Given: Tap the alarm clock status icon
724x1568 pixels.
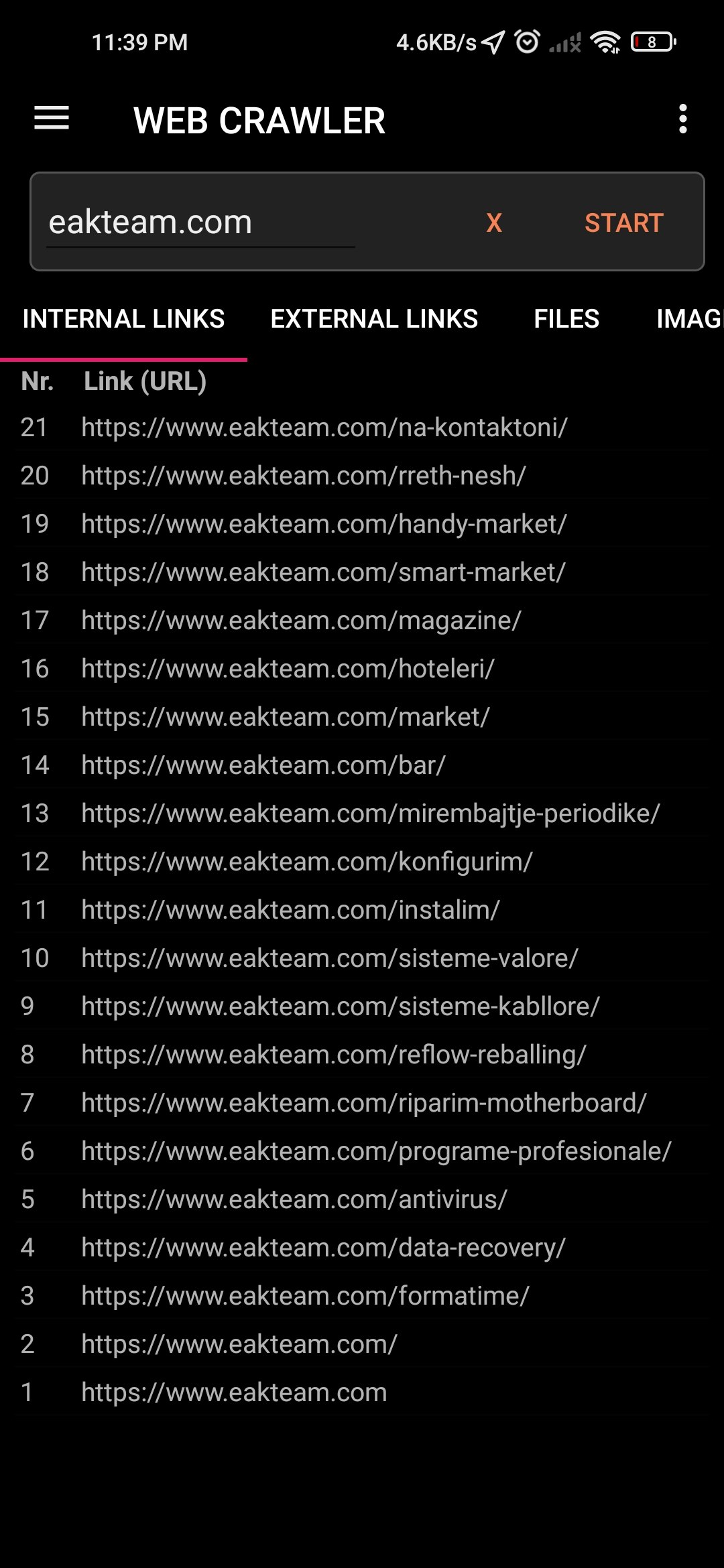Looking at the screenshot, I should [526, 42].
